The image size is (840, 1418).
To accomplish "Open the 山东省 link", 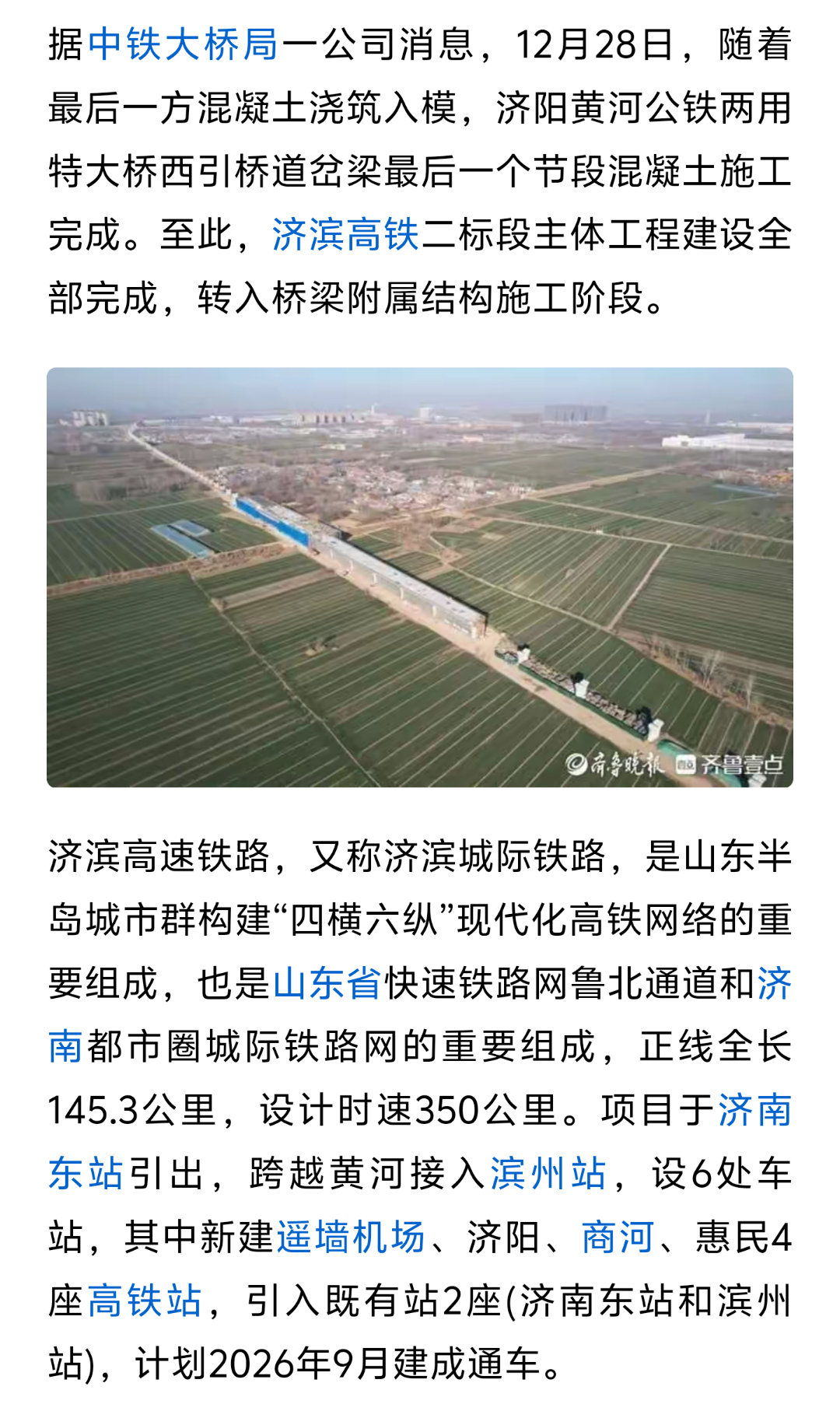I will [327, 983].
